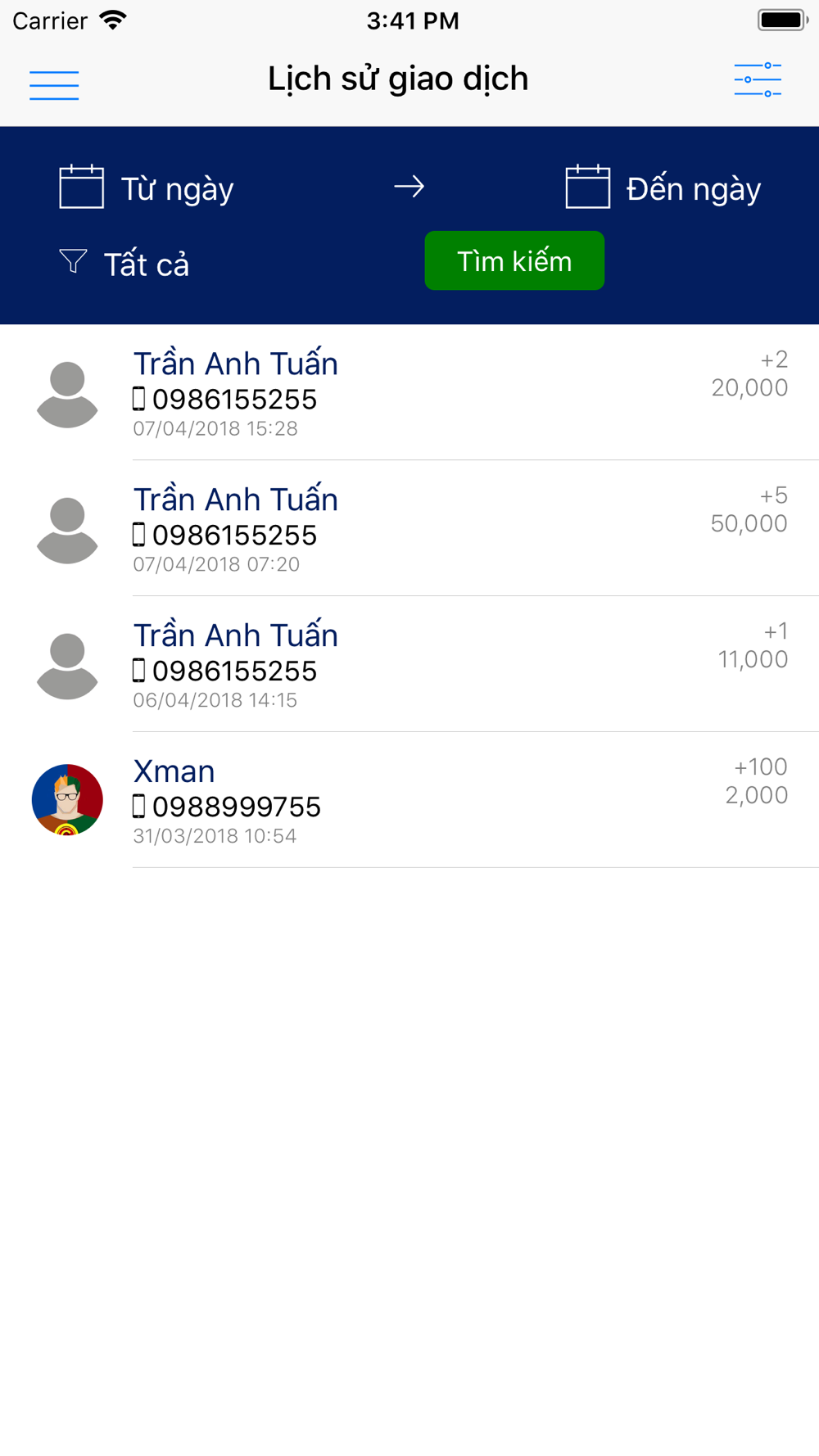Open Trần Anh Tuấn transaction from 07/04/2018 15:28

[x=409, y=393]
